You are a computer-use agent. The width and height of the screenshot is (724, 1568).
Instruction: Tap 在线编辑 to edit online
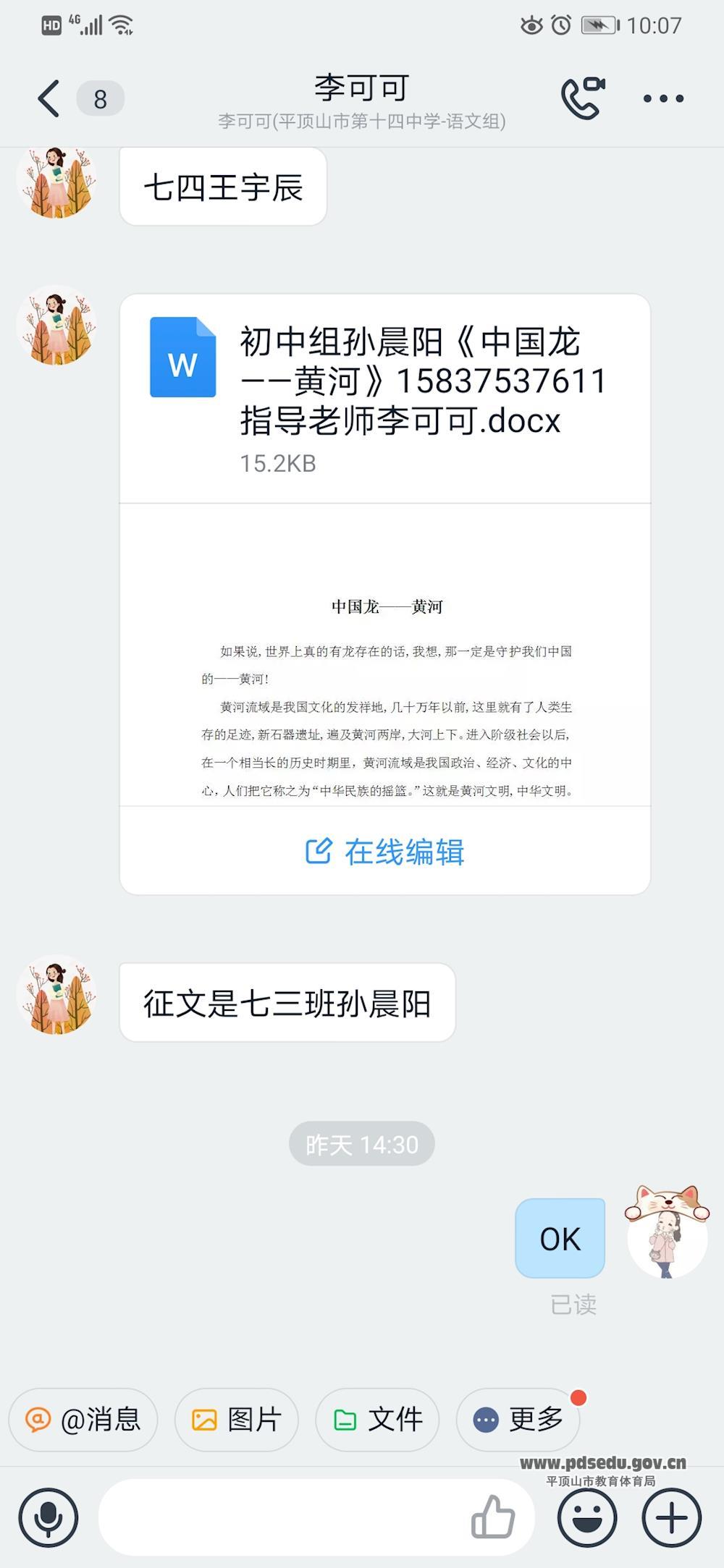(384, 852)
